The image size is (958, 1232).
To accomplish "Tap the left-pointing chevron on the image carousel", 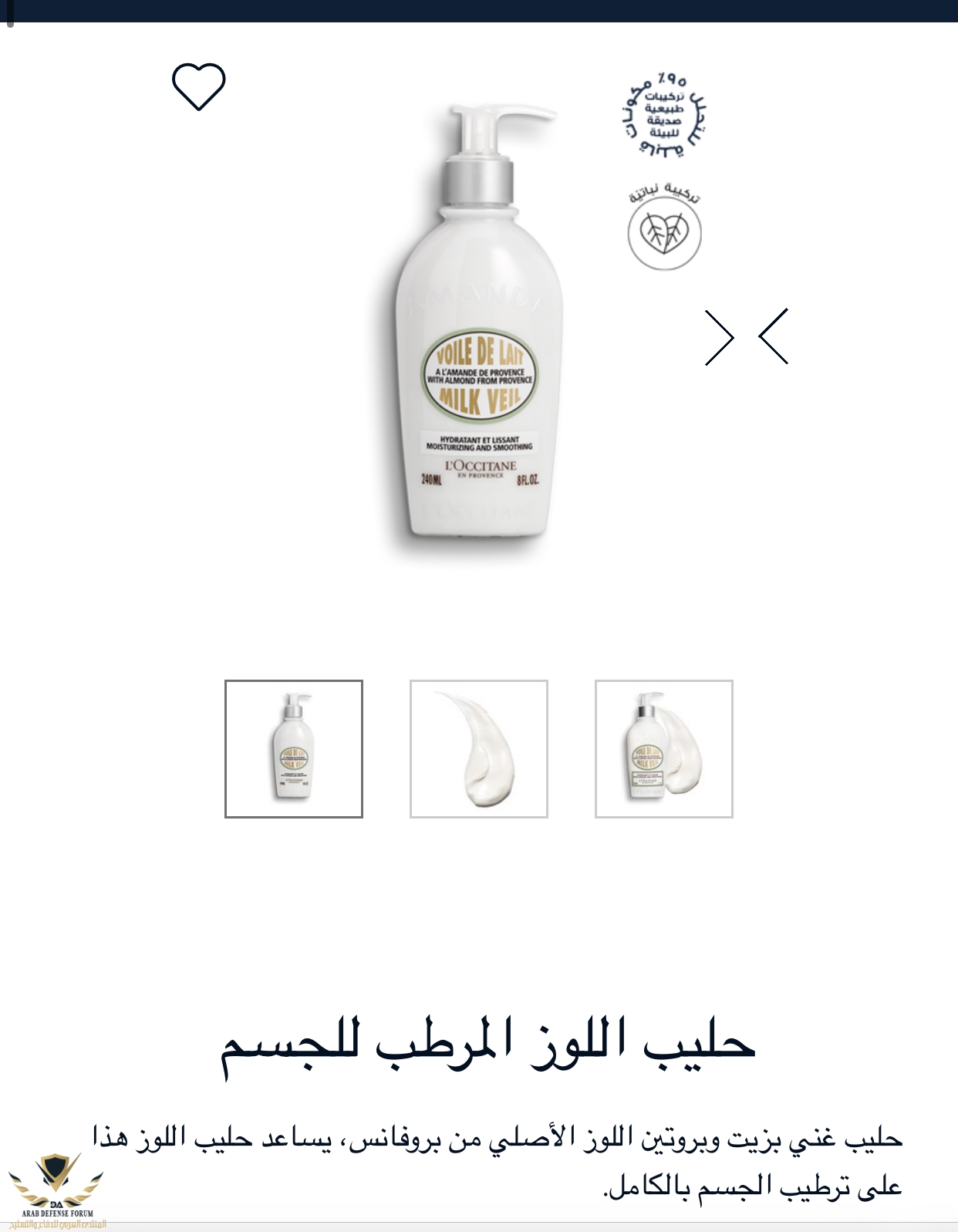I will pyautogui.click(x=774, y=336).
